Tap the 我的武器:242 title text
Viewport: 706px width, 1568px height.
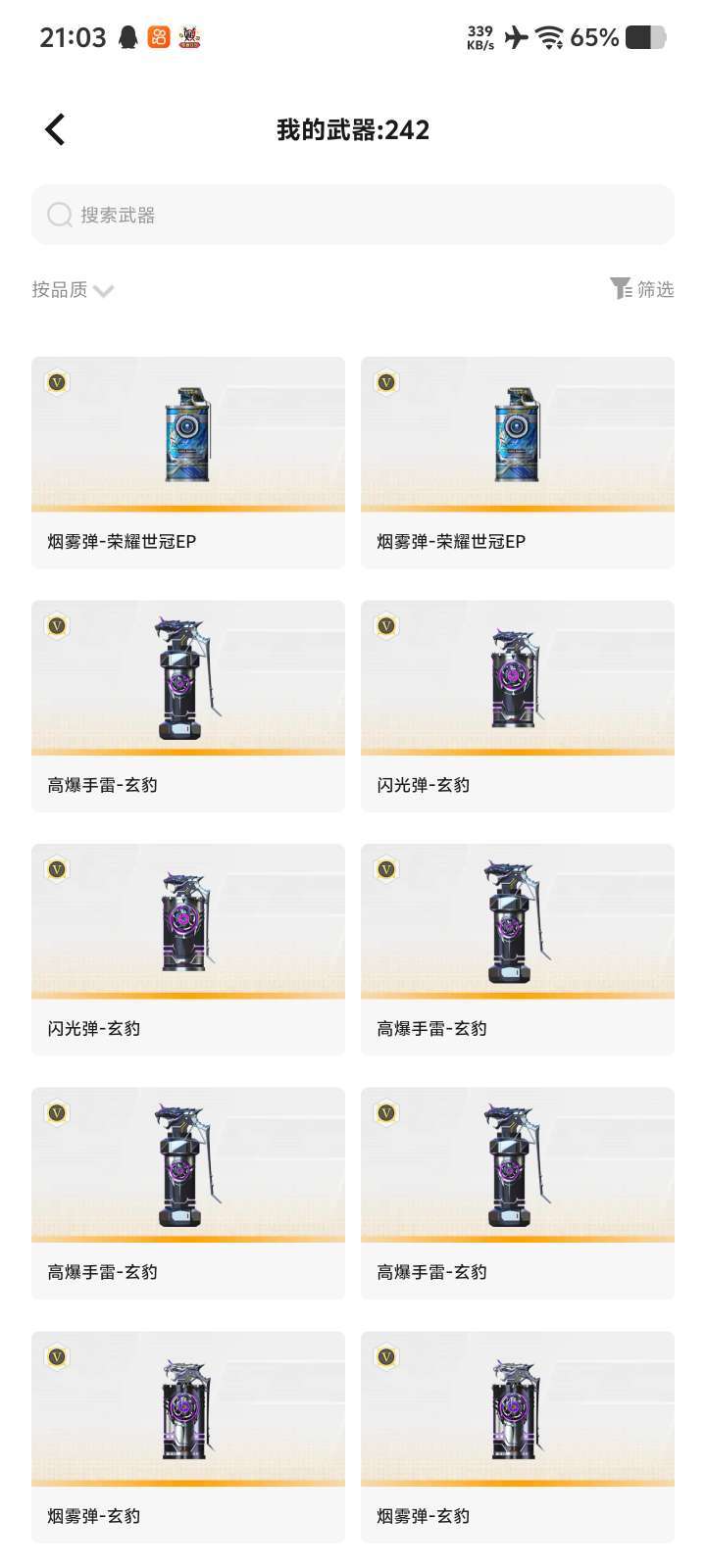coord(353,129)
